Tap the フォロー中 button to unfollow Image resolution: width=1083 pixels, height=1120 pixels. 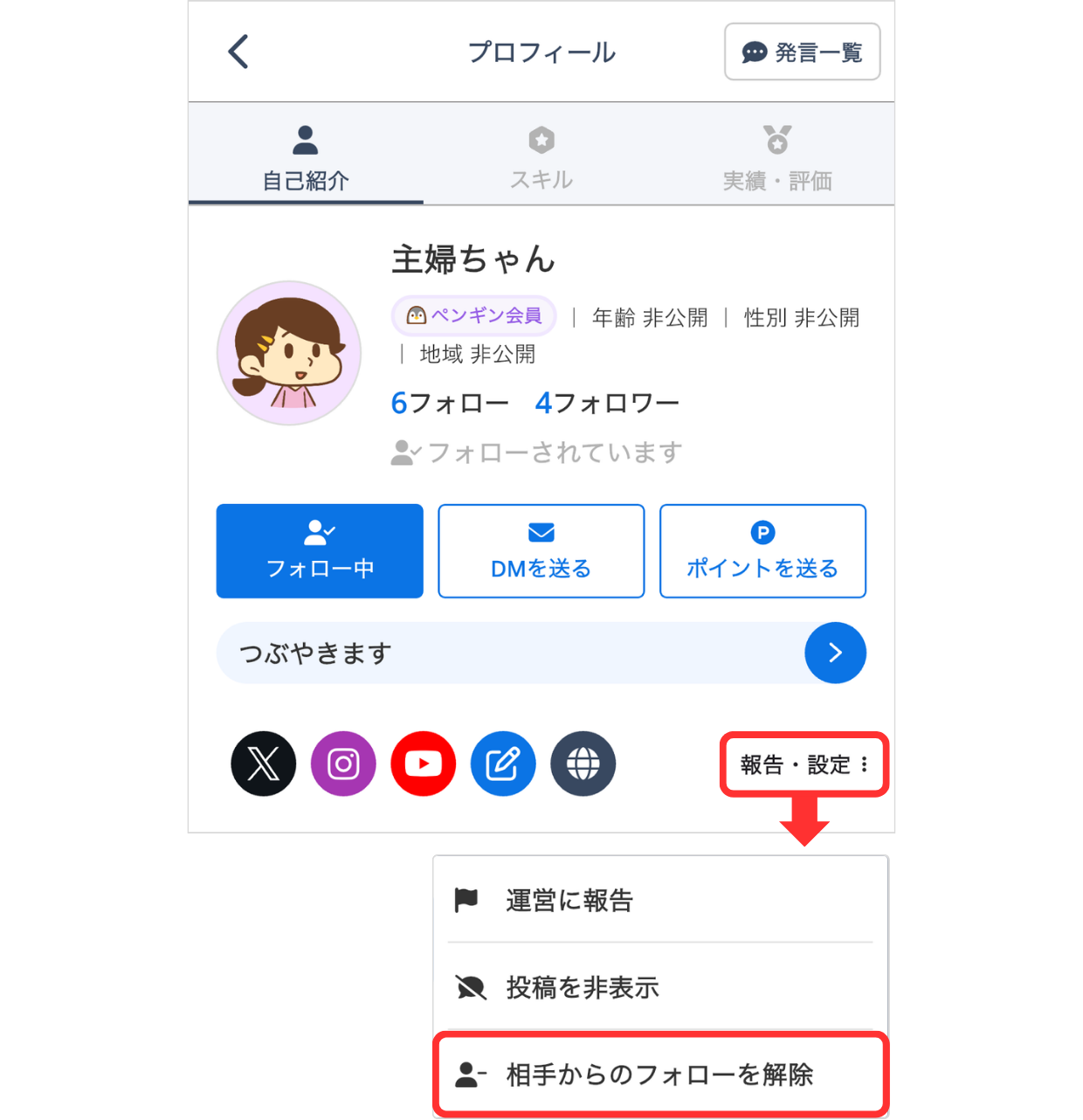320,551
